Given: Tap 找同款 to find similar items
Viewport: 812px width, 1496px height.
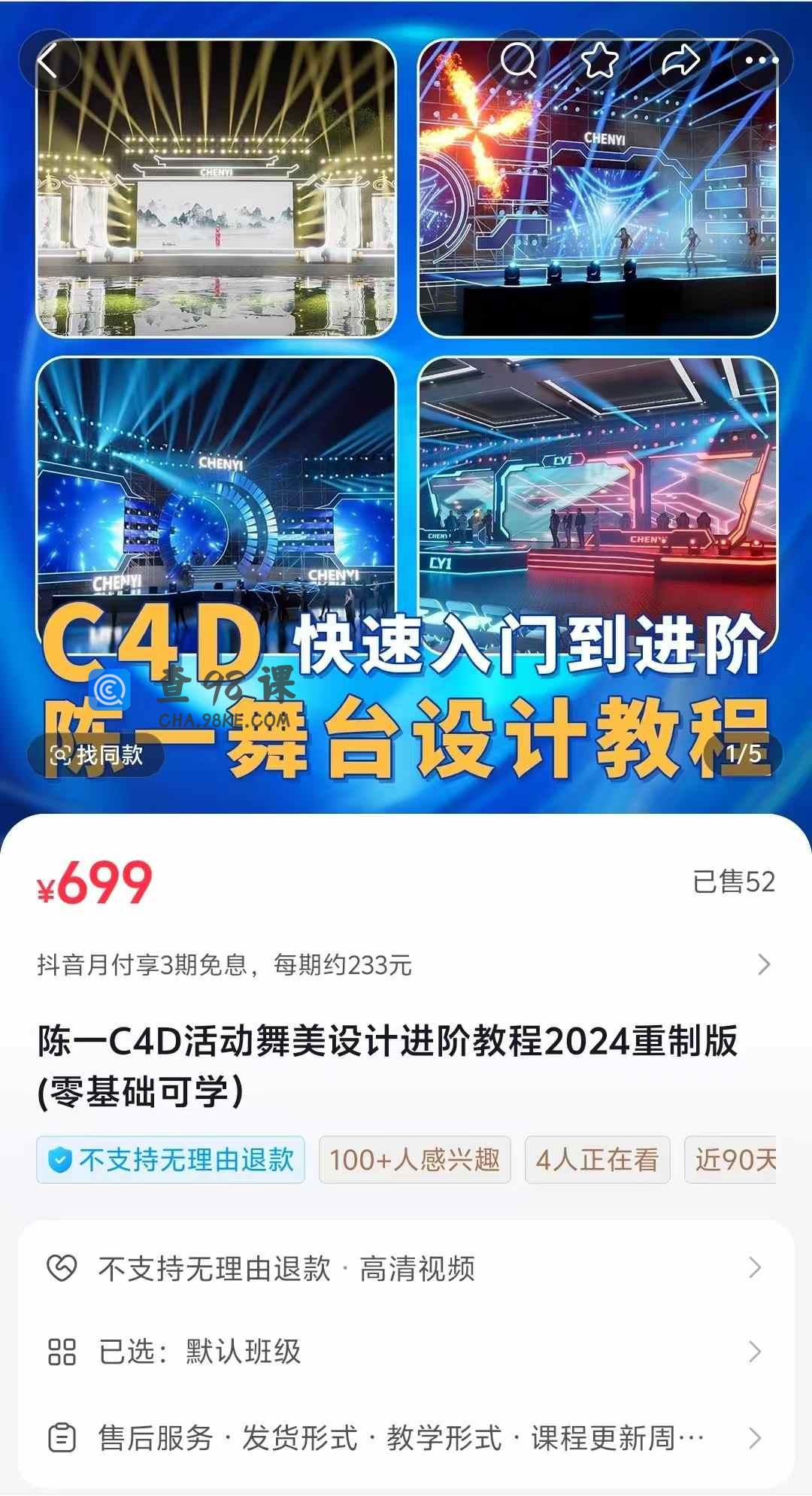Looking at the screenshot, I should [96, 754].
